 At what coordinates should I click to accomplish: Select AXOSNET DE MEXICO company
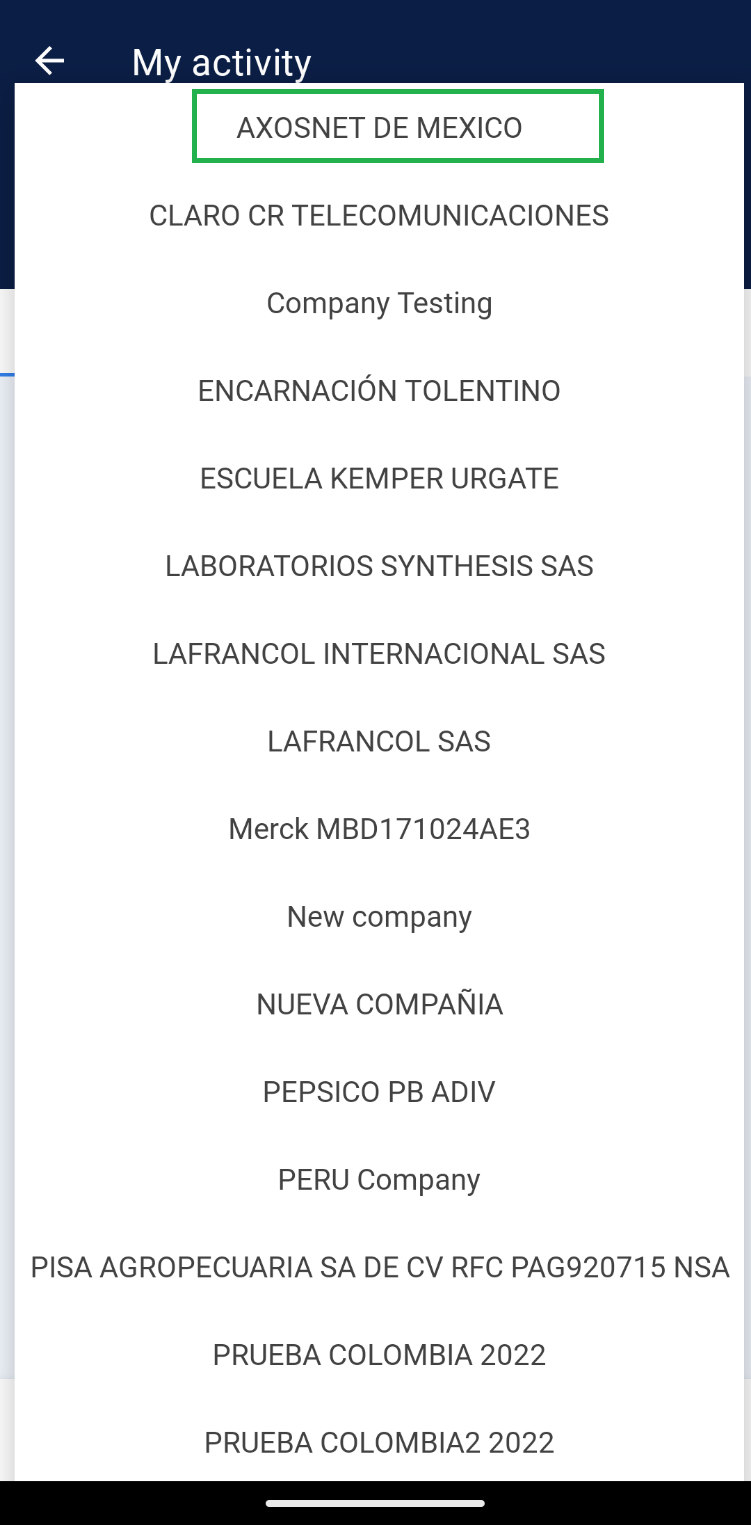[379, 128]
